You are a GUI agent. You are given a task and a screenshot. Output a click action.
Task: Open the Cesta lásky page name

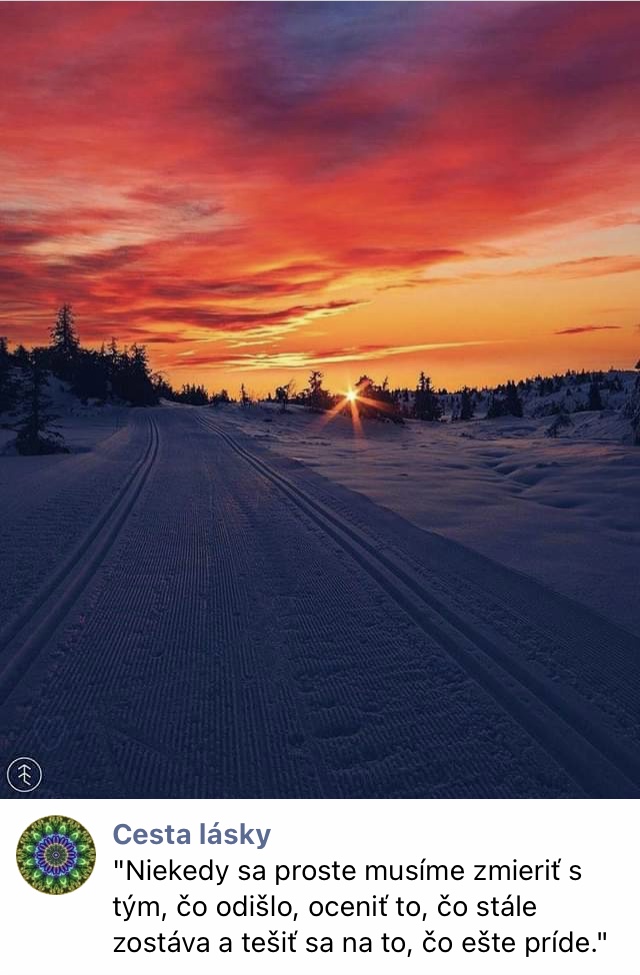pos(191,835)
